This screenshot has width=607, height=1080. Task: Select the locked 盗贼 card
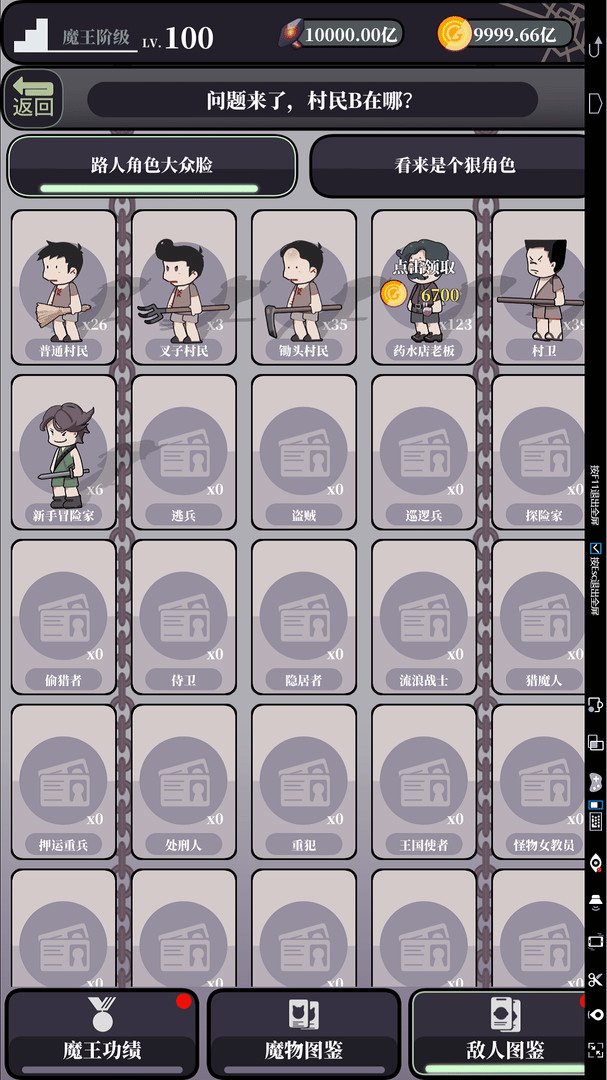click(x=304, y=451)
